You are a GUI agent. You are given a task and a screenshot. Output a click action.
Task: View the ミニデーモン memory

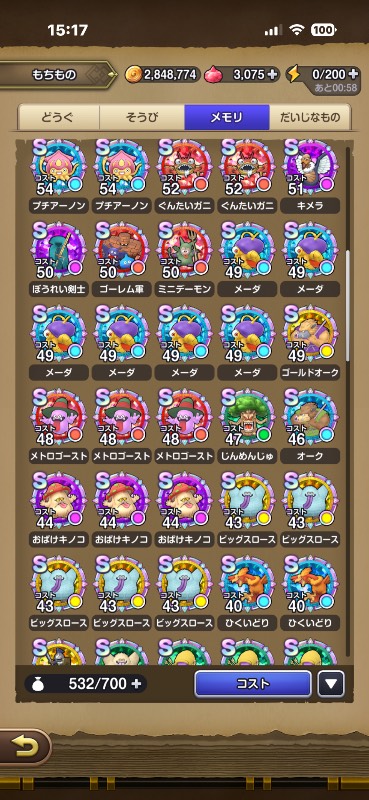[184, 259]
